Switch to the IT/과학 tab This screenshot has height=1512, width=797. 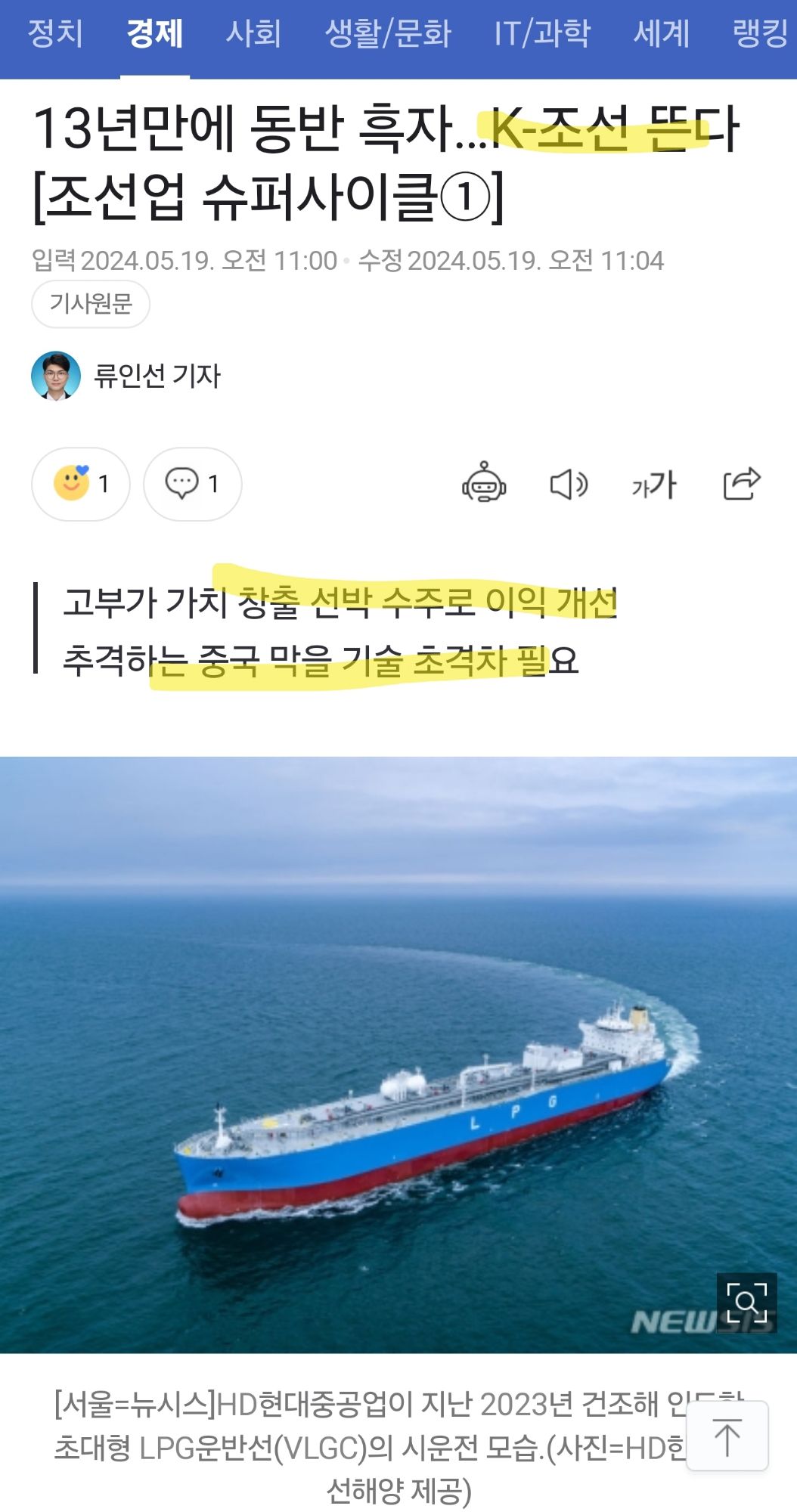tap(542, 34)
